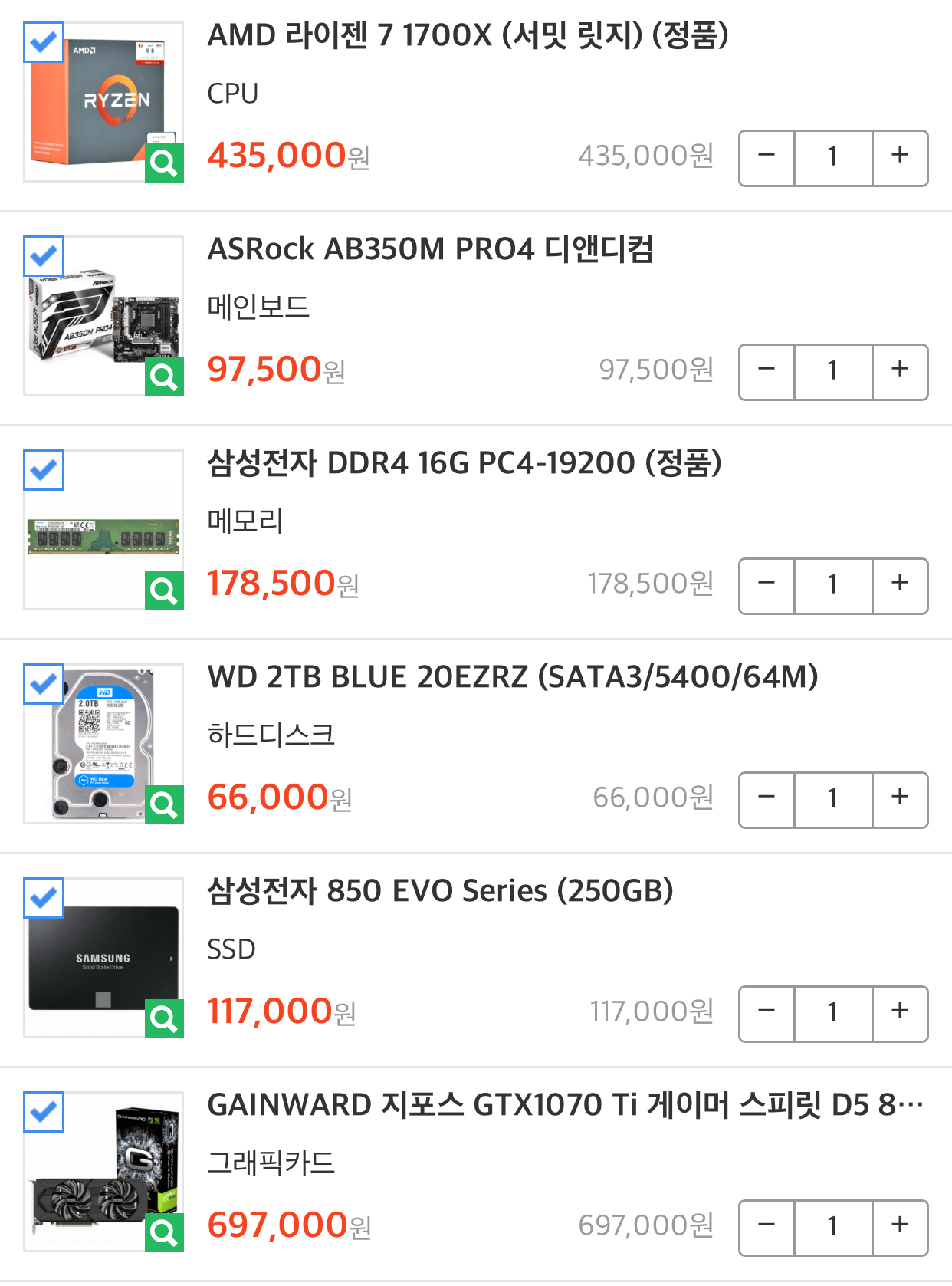Decrease quantity of ASRock AB350M PRO4
Viewport: 952px width, 1286px height.
(x=767, y=371)
